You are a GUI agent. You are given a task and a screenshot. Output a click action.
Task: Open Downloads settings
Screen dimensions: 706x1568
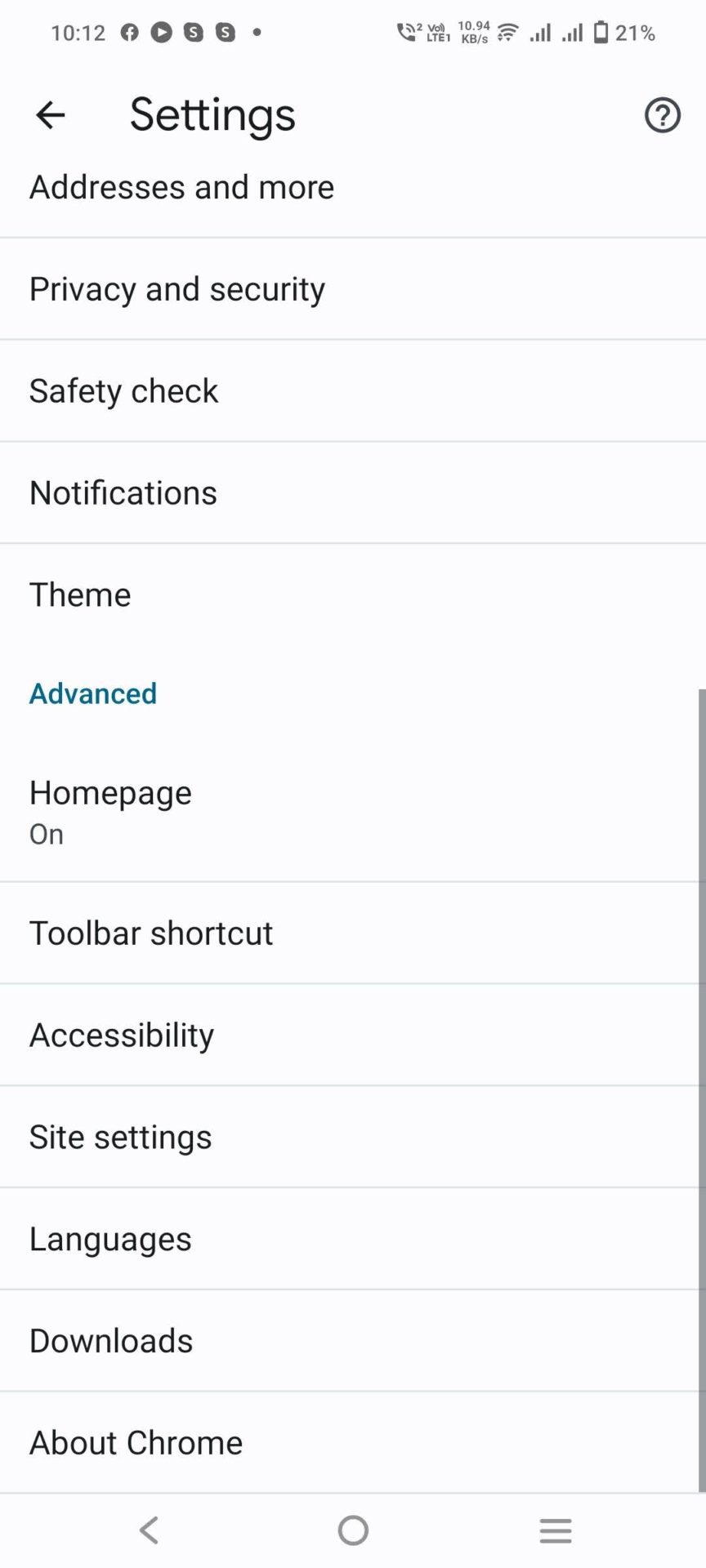coord(111,1341)
